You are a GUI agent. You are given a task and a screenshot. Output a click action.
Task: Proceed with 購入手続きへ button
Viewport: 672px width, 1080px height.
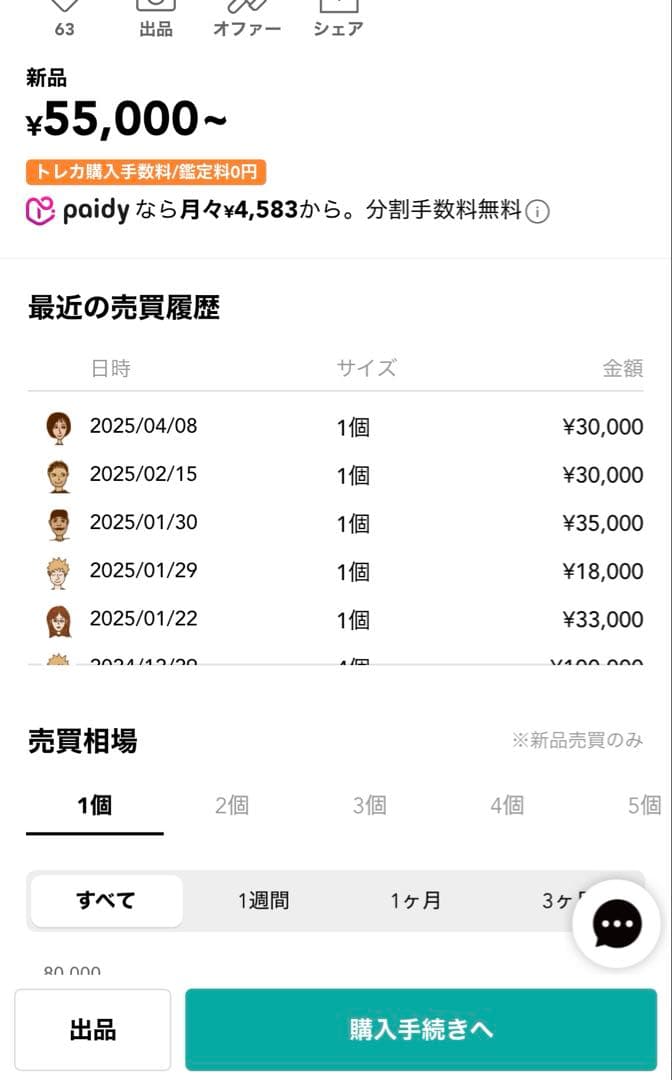[x=422, y=1030]
